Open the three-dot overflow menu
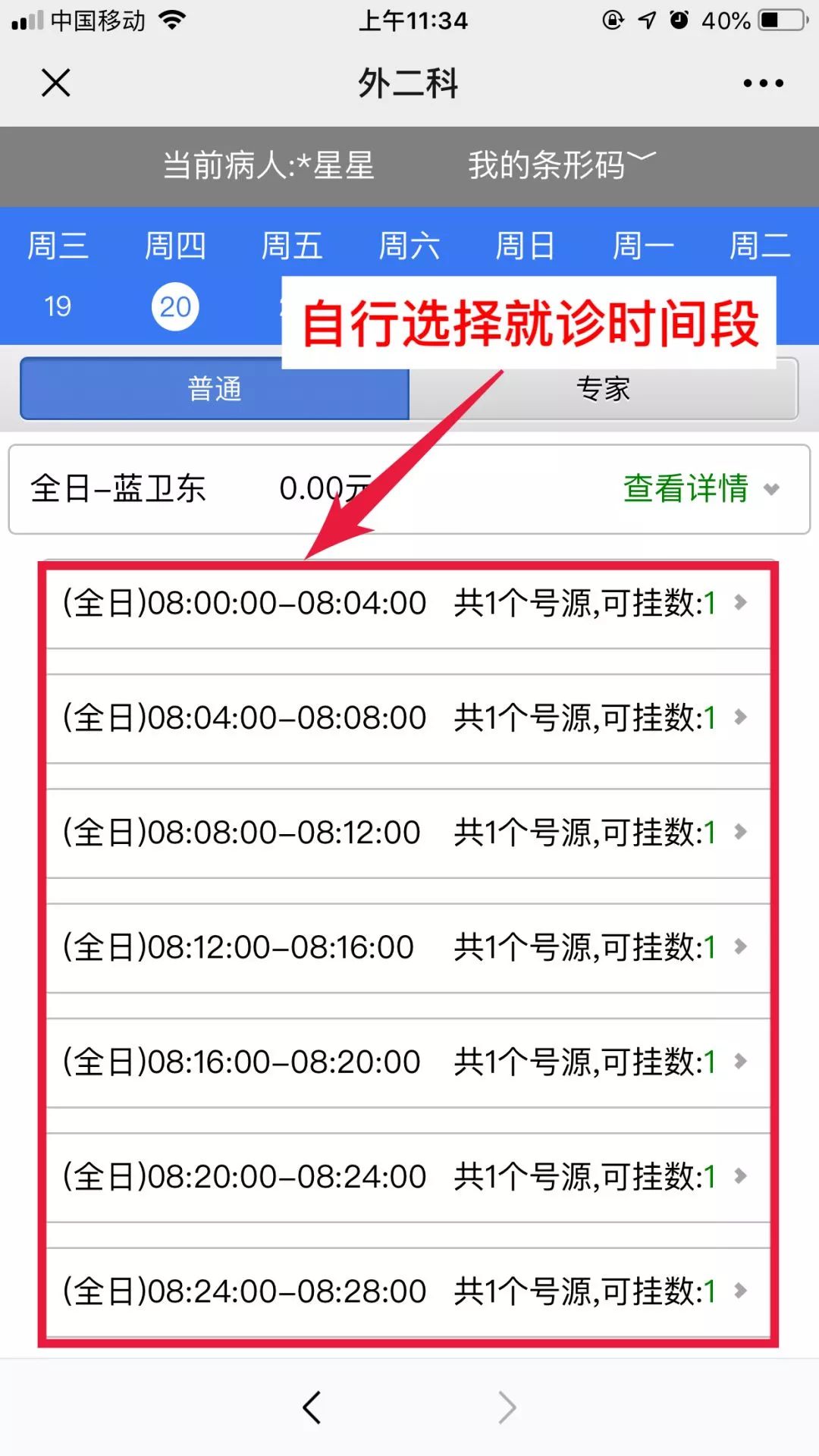Screen dimensions: 819x1456 click(763, 83)
